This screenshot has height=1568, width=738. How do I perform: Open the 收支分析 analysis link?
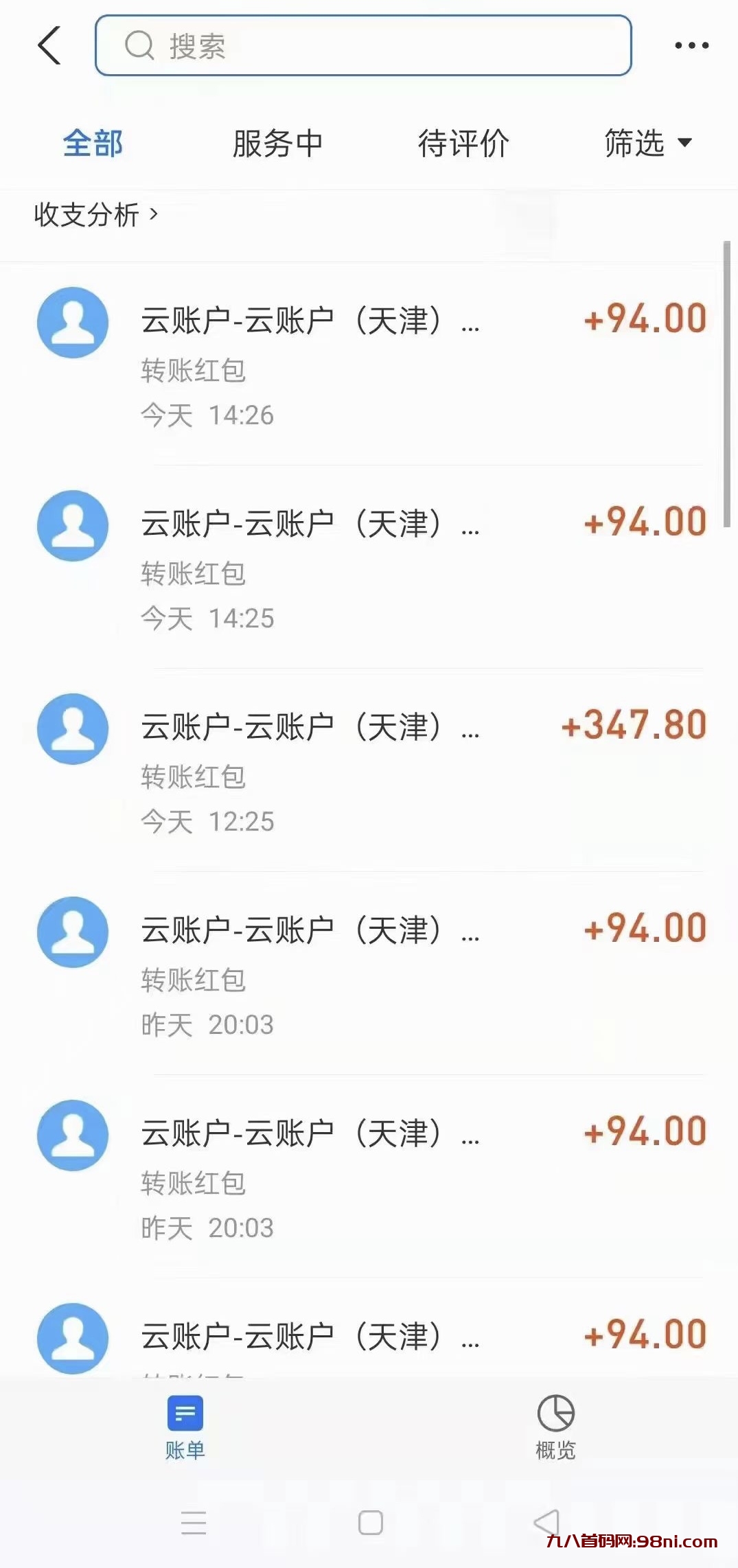pos(86,214)
